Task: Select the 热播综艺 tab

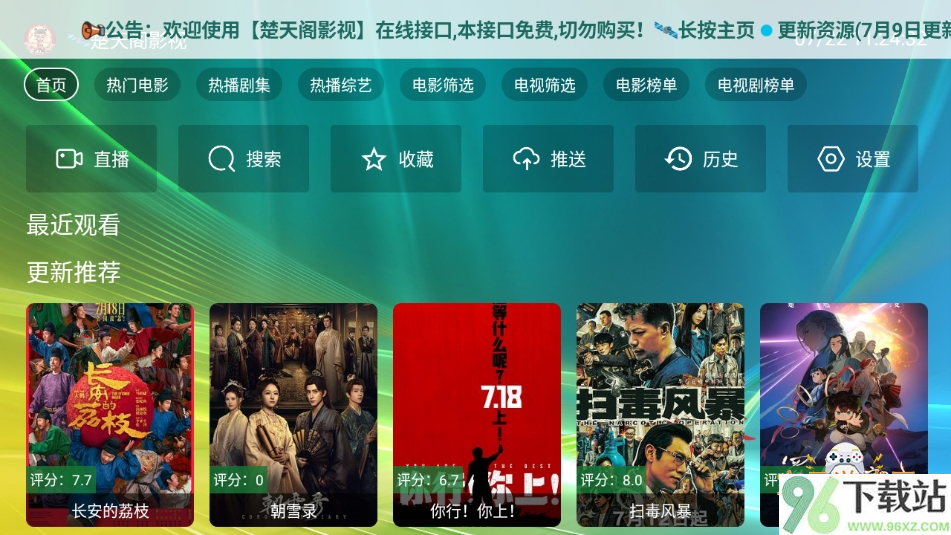Action: click(x=341, y=85)
